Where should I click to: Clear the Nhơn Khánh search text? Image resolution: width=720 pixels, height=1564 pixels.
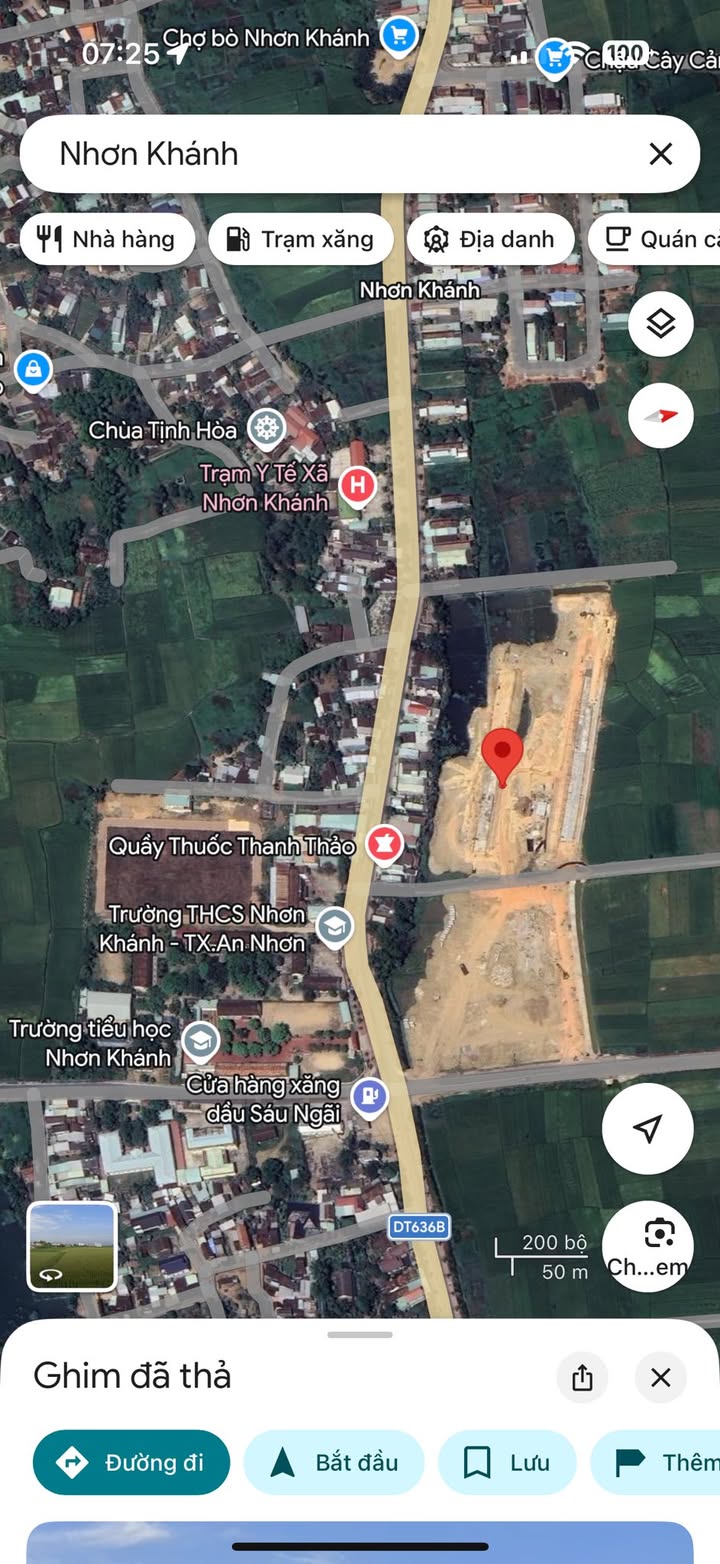pyautogui.click(x=660, y=154)
